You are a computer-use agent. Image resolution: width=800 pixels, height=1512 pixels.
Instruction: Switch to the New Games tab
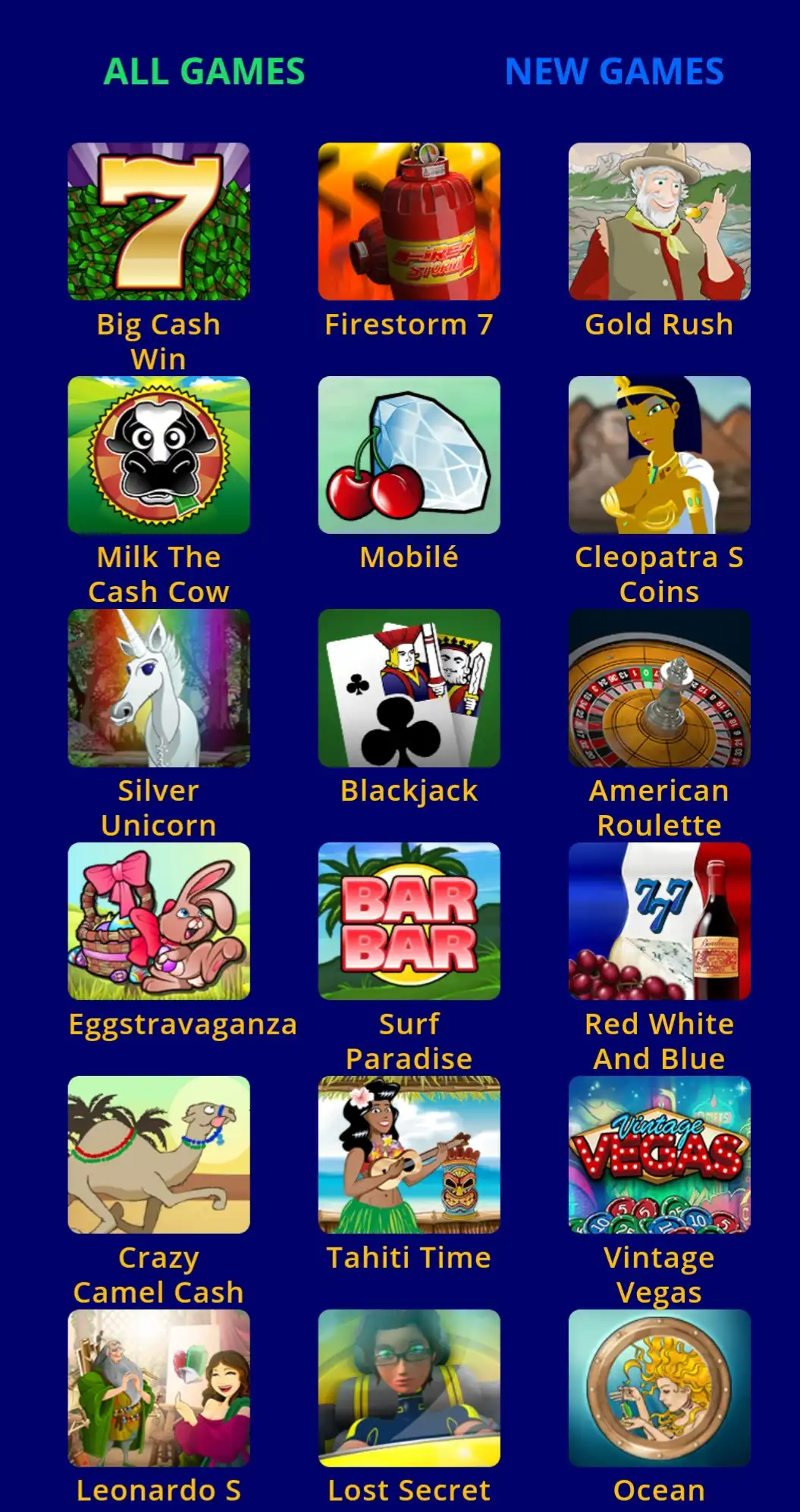(613, 72)
